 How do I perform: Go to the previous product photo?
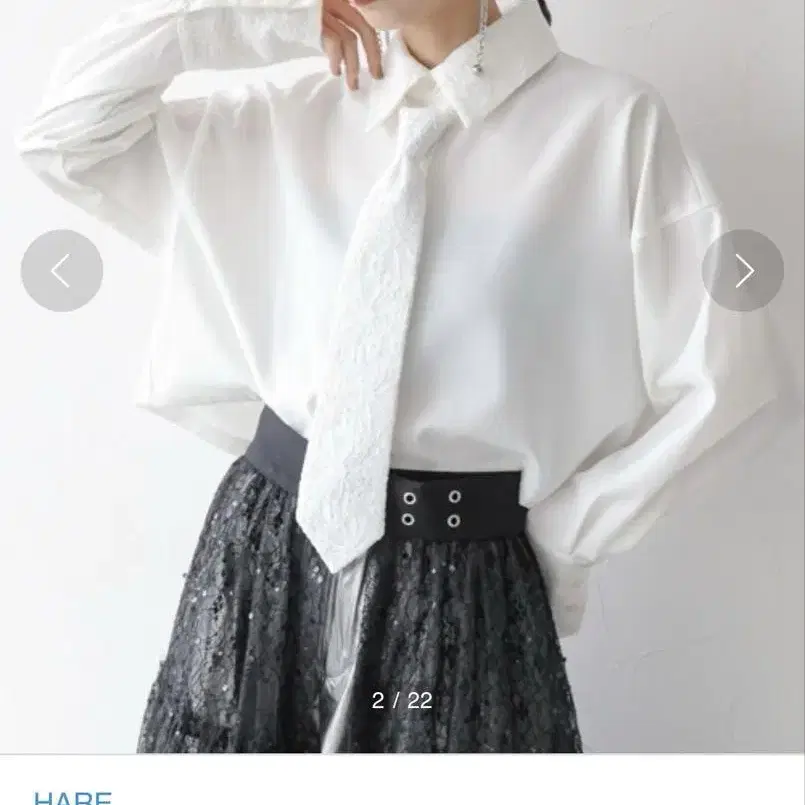[x=61, y=271]
